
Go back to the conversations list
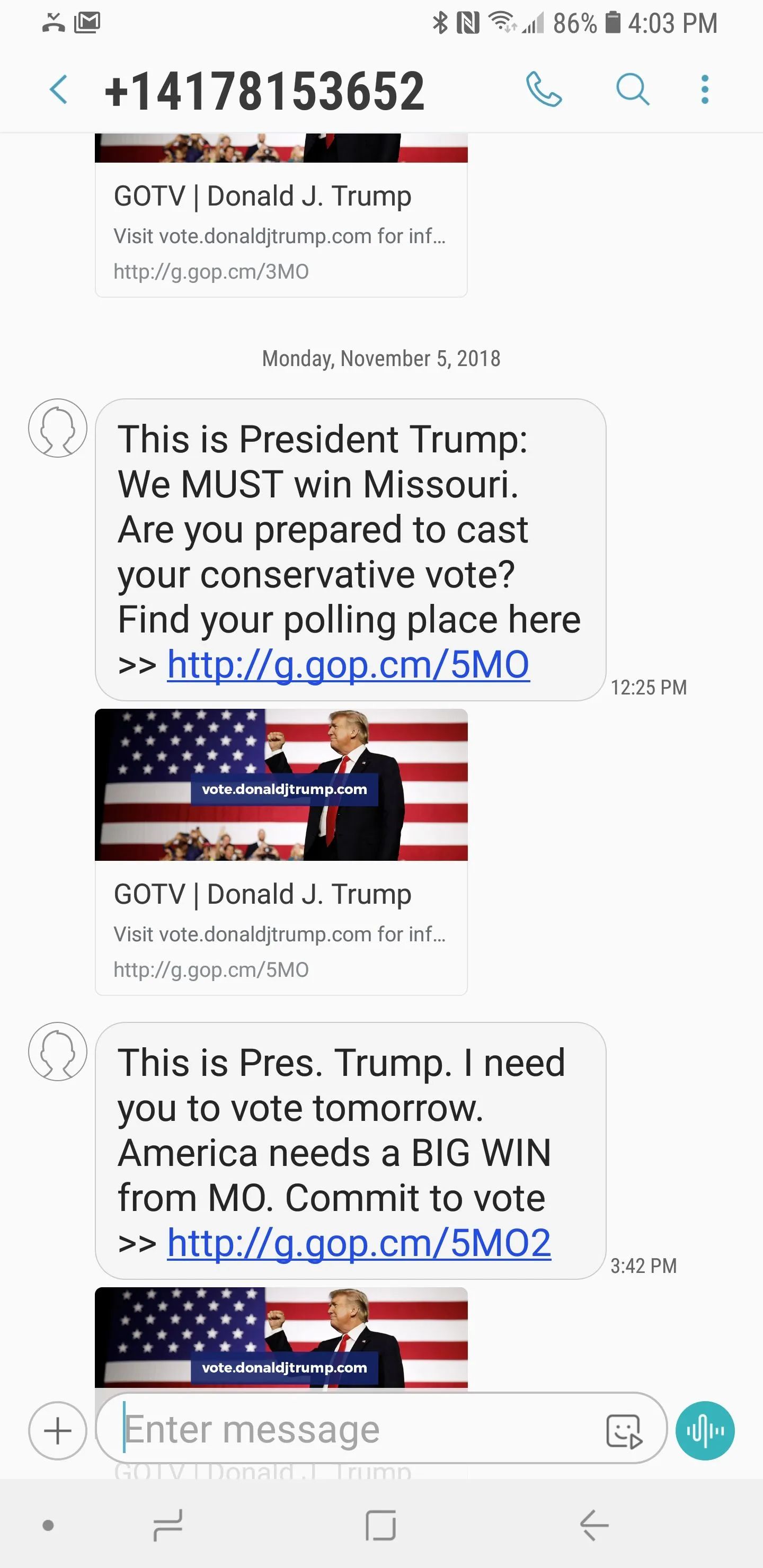[x=58, y=90]
